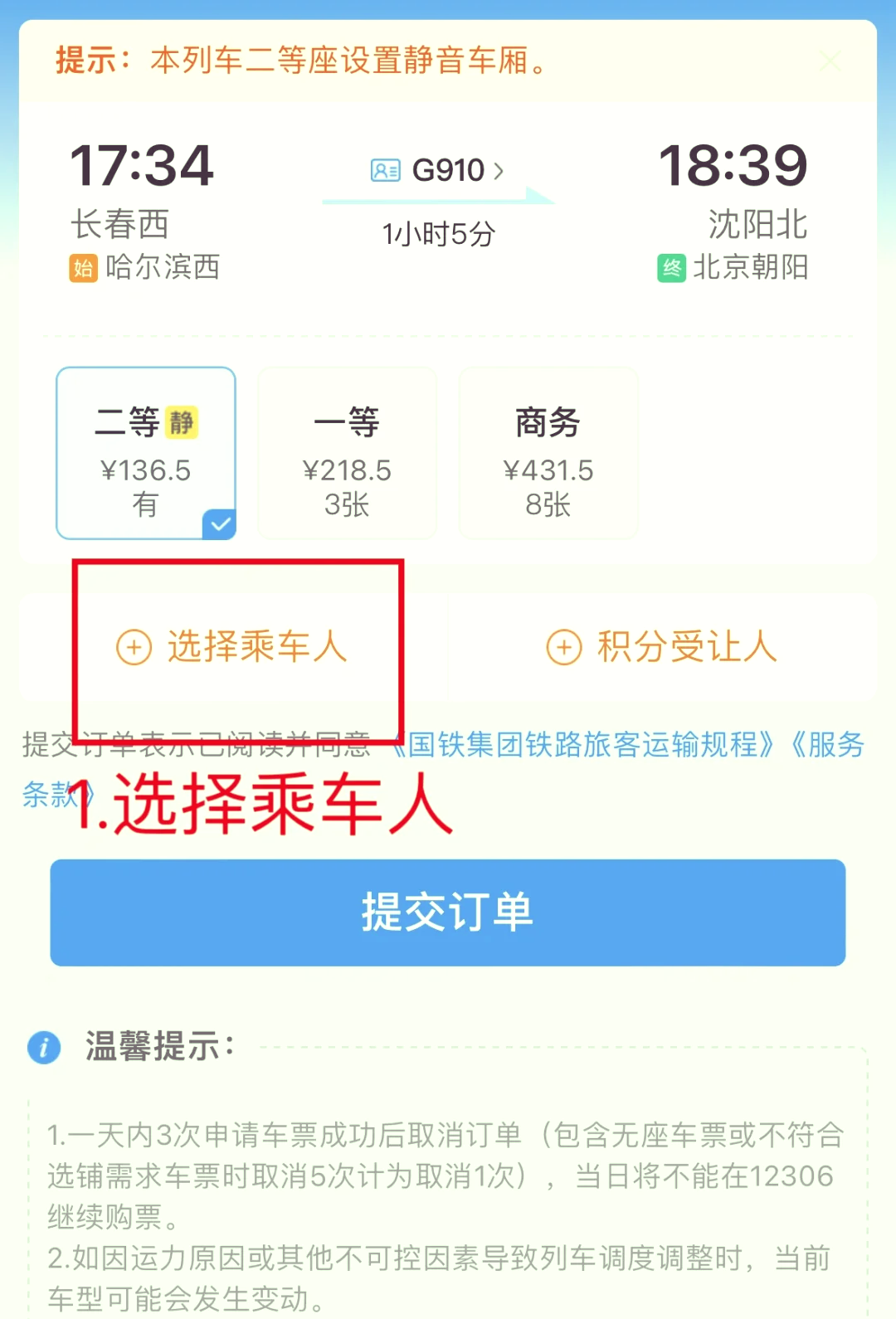Submit the order with 提交订单
896x1319 pixels.
point(448,913)
